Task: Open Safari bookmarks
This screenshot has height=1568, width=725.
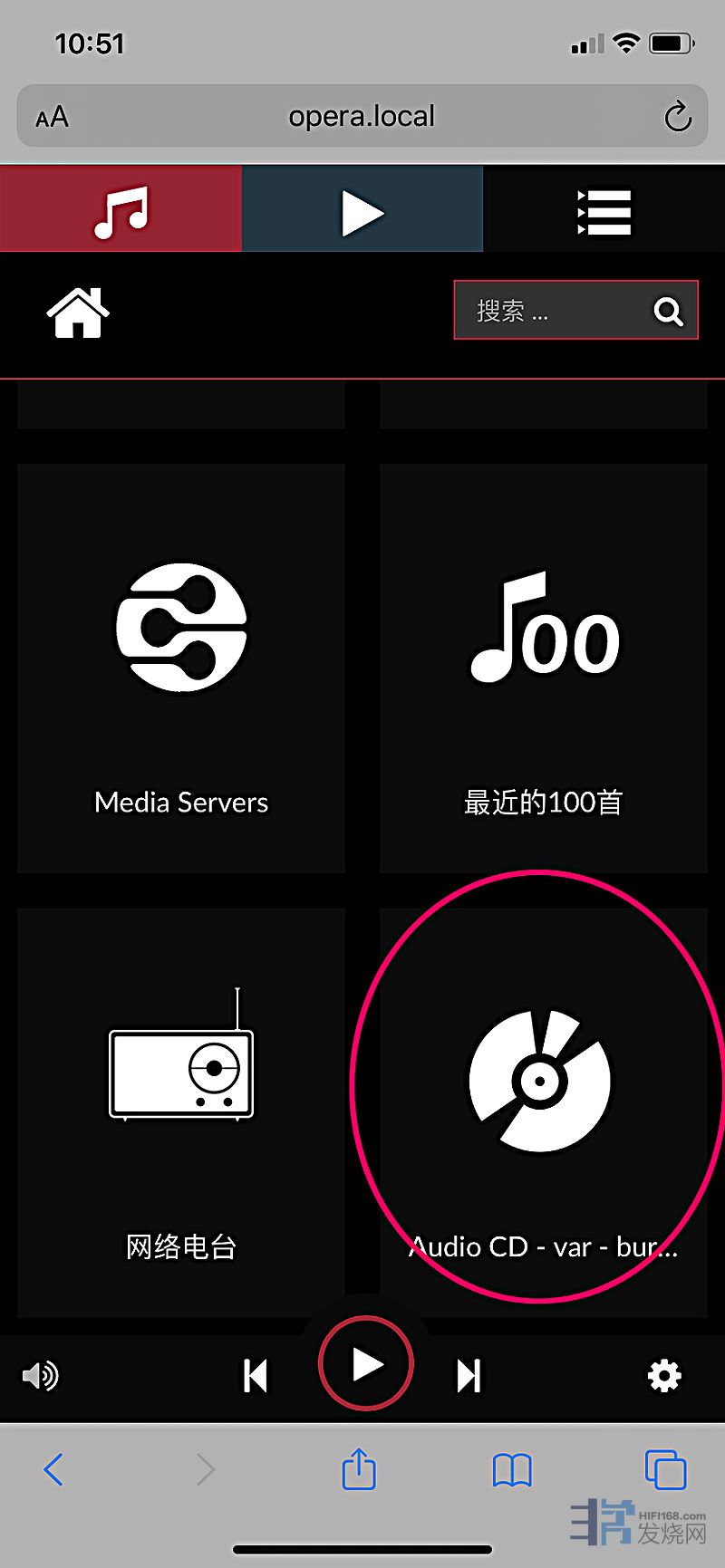Action: click(512, 1469)
